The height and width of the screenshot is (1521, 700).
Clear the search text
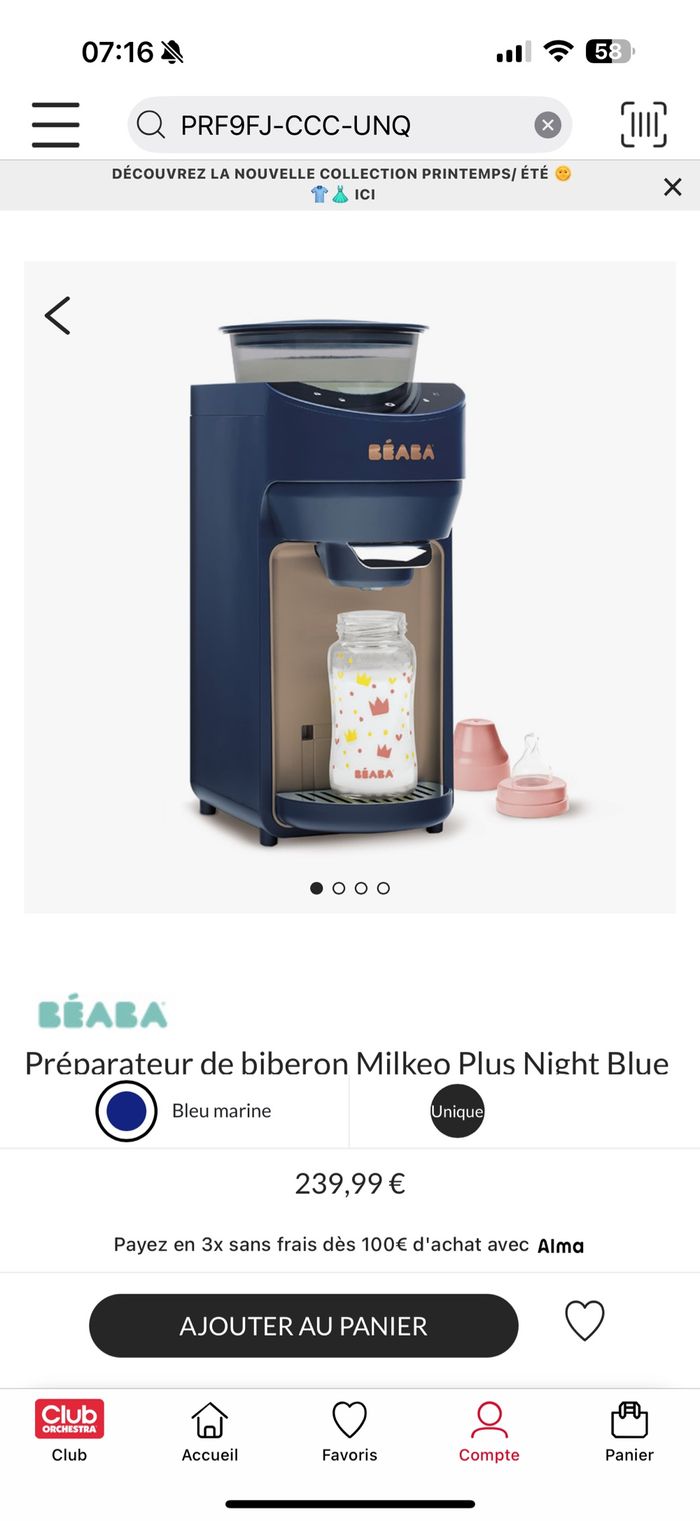(x=547, y=125)
